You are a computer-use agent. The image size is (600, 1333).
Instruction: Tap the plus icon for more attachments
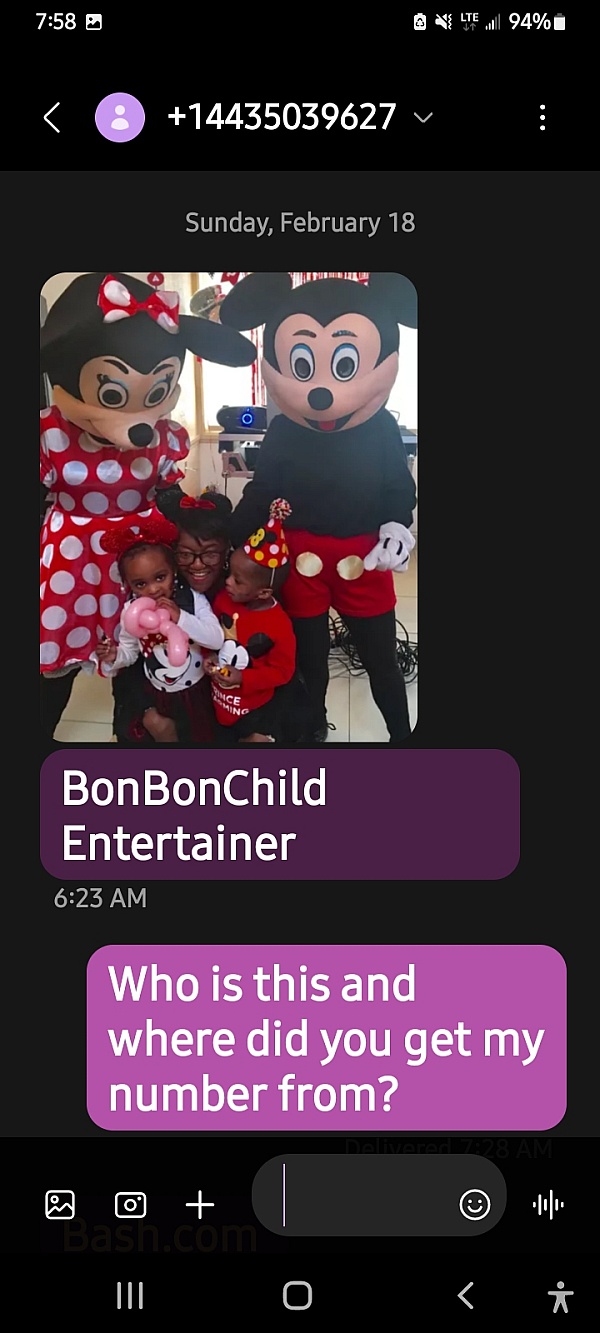point(200,1204)
